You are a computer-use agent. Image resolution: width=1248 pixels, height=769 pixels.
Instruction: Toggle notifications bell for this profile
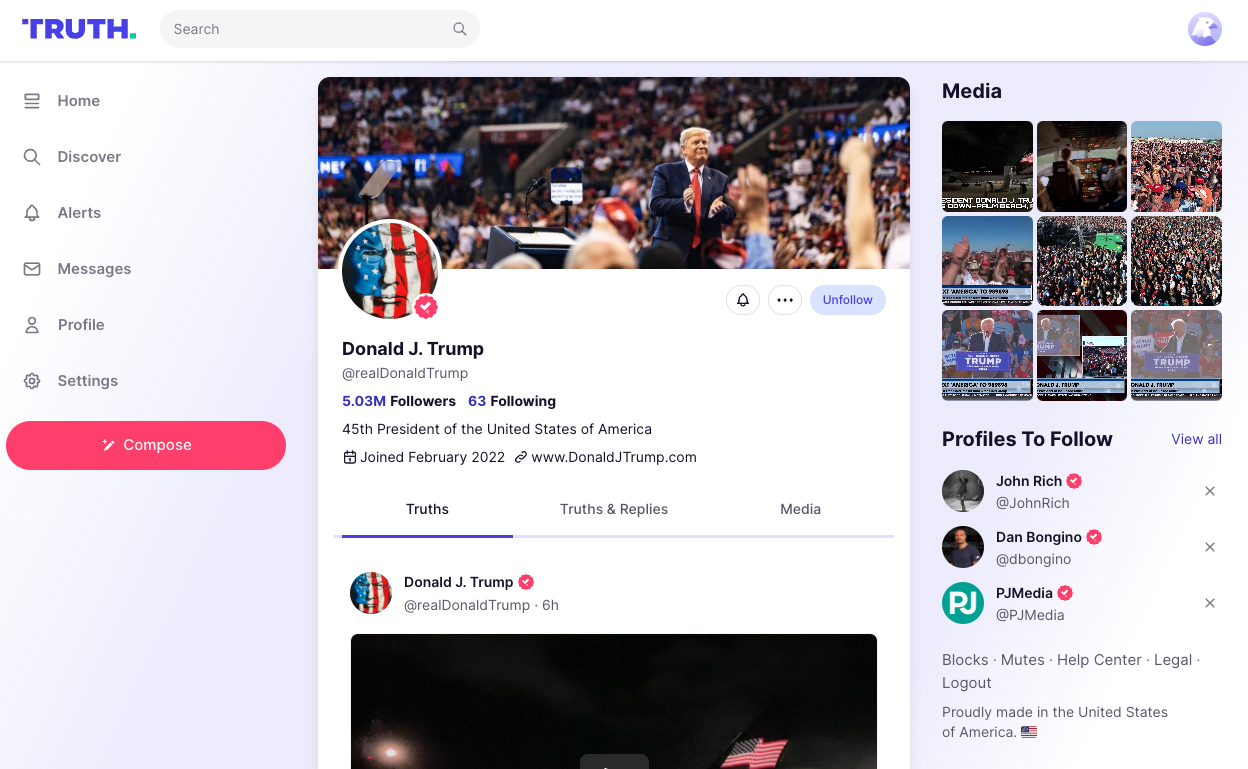click(743, 300)
